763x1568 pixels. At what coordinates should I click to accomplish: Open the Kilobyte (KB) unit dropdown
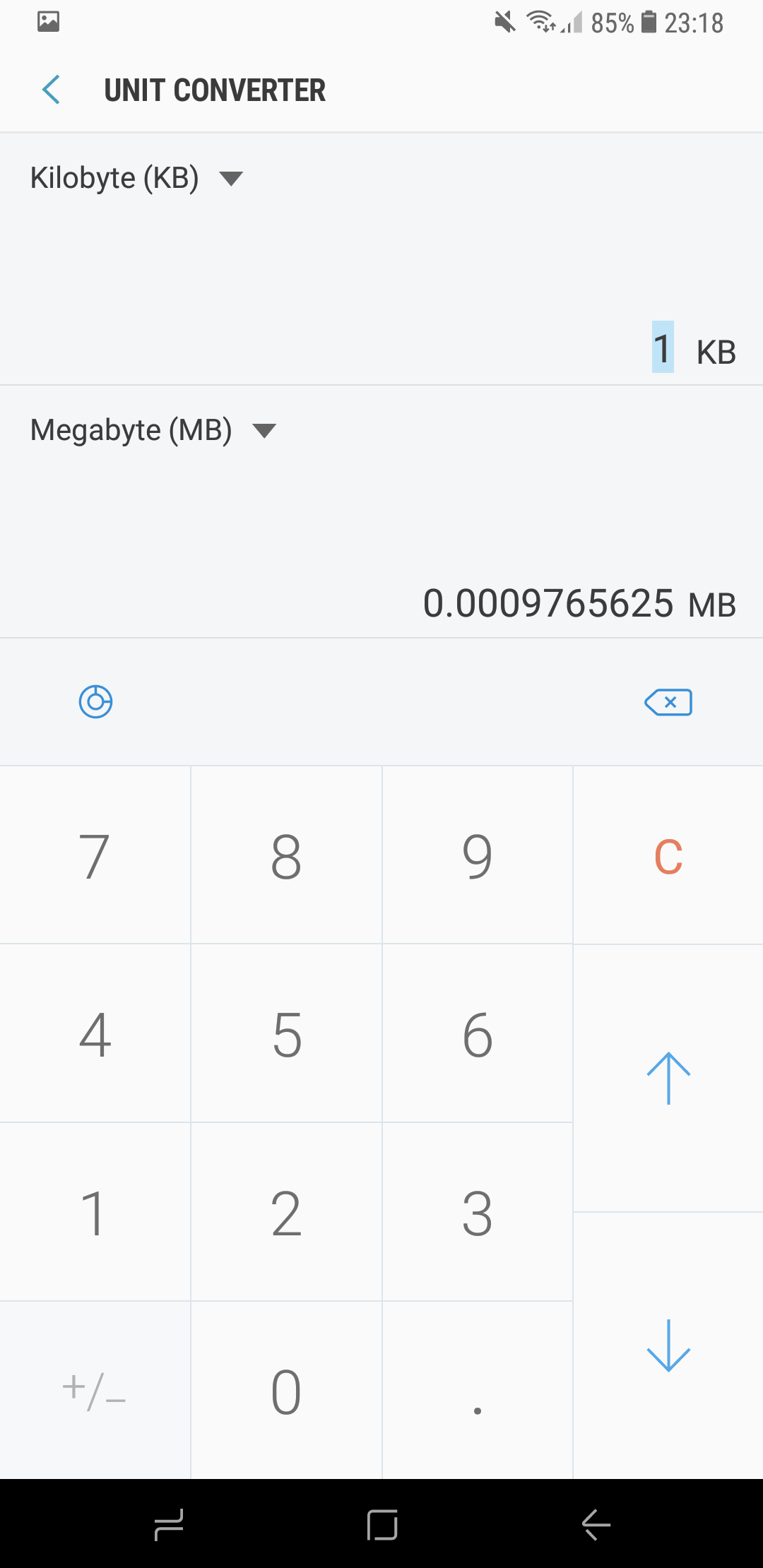click(136, 178)
